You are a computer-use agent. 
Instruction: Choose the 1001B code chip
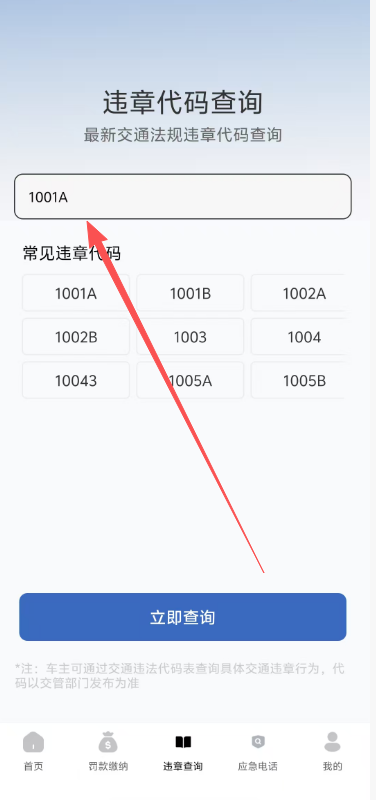point(190,293)
